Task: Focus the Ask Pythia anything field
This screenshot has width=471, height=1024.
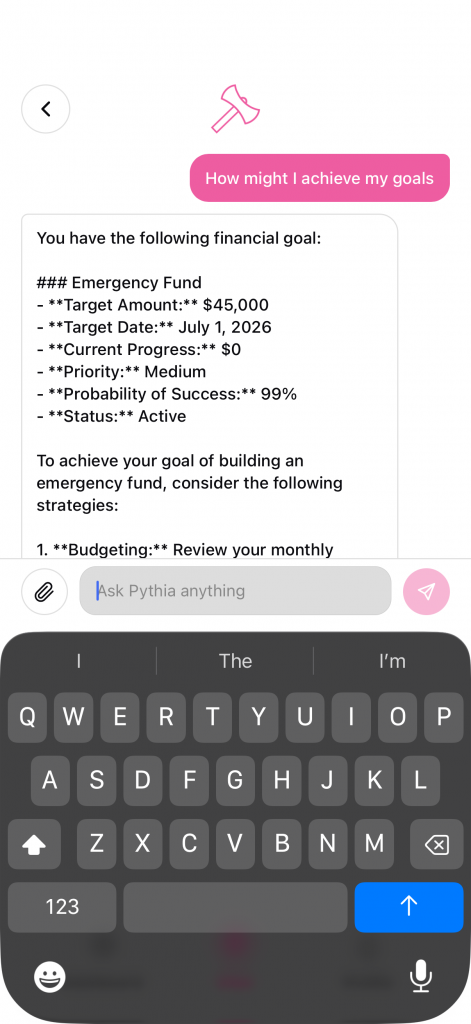Action: (235, 591)
